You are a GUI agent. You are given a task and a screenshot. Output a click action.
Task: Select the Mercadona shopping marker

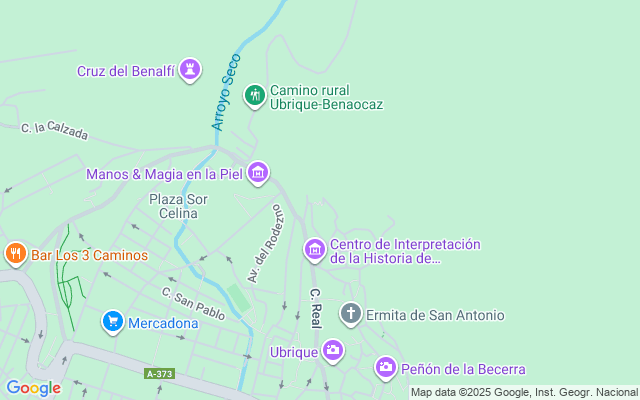[x=113, y=322]
